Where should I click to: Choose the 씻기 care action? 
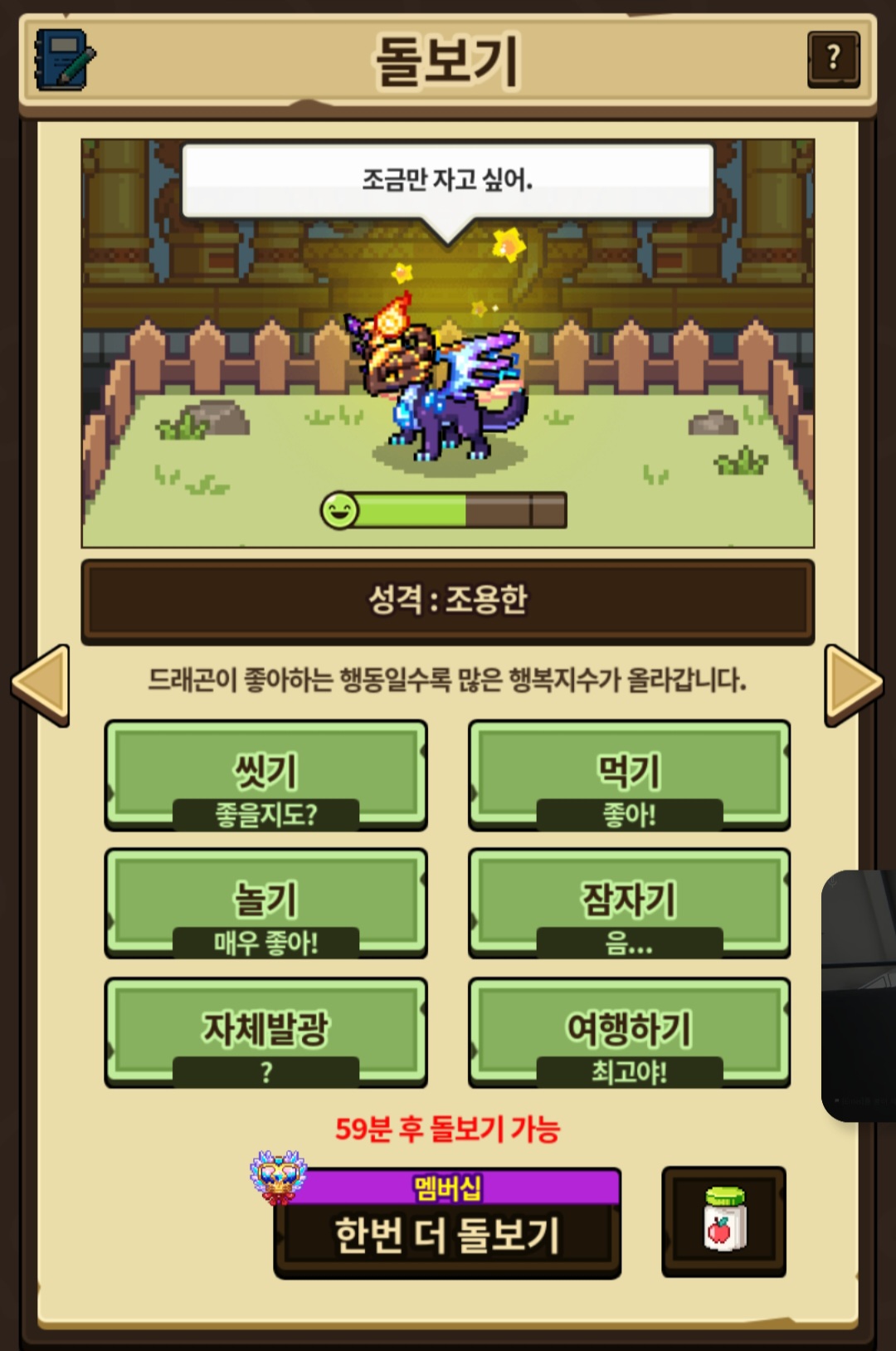tap(265, 775)
